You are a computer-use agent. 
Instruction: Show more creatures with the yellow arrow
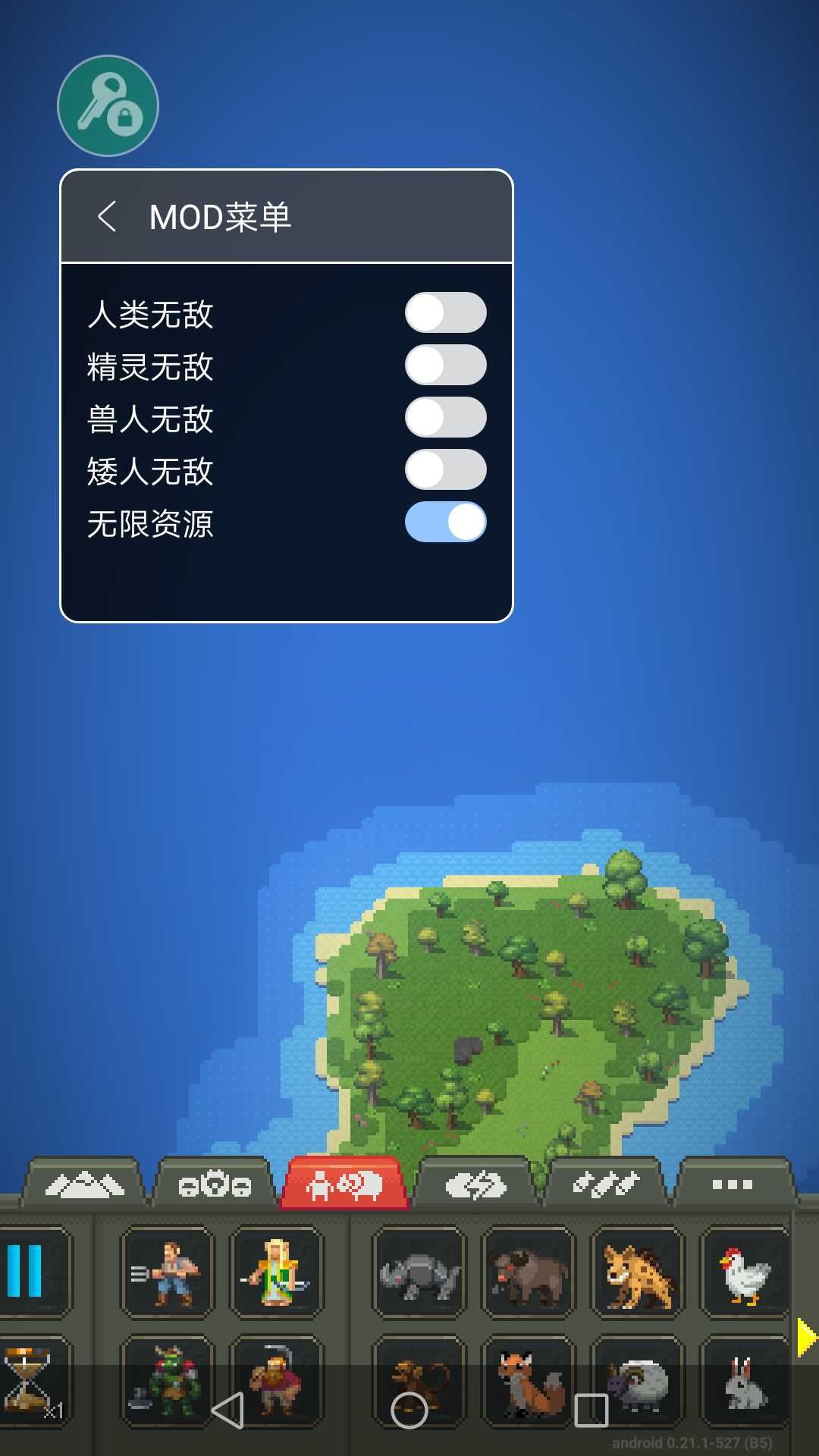806,1337
